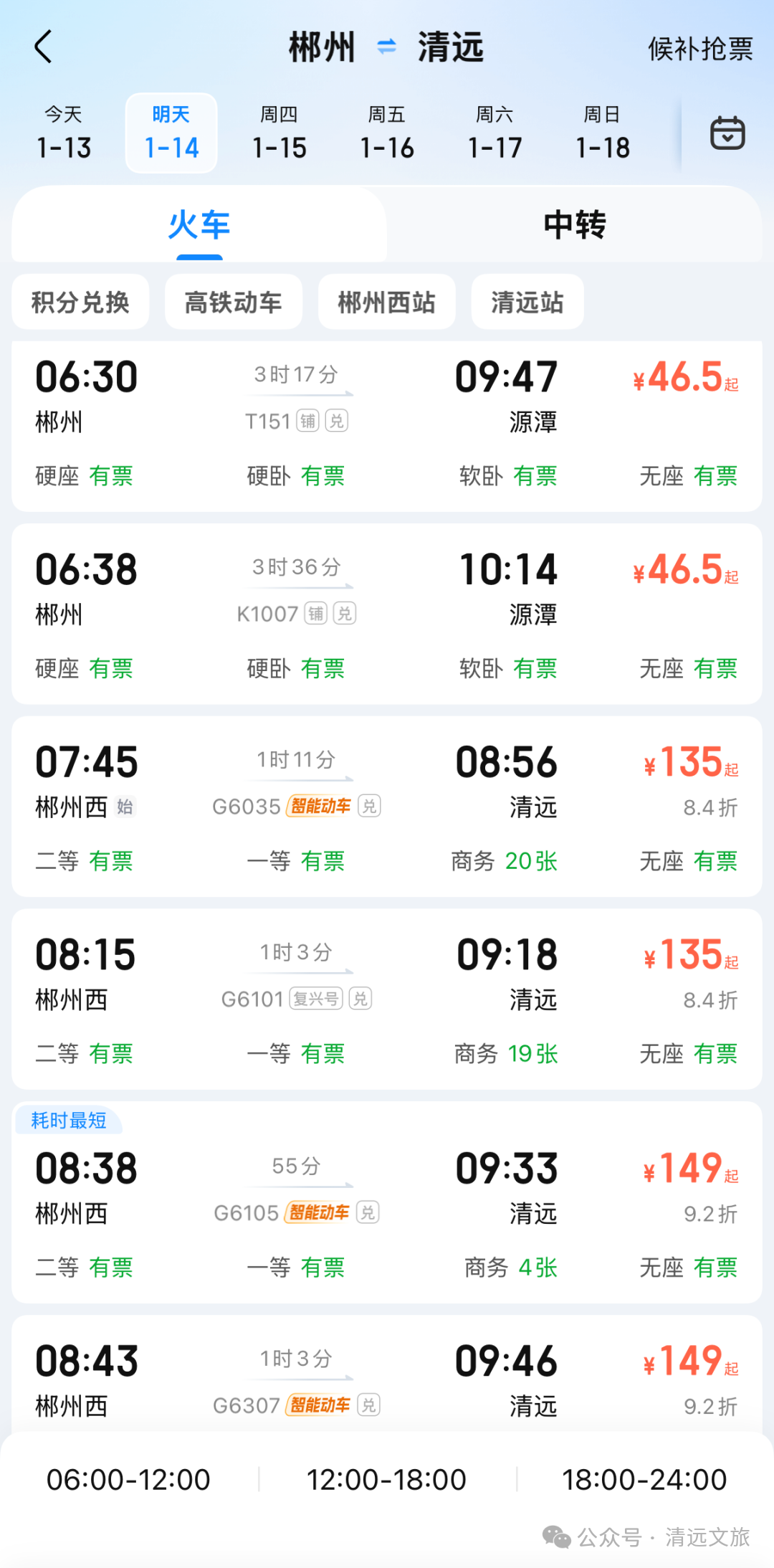This screenshot has width=774, height=1568.
Task: Open 候补抢票 ticket grabbing
Action: click(x=699, y=49)
